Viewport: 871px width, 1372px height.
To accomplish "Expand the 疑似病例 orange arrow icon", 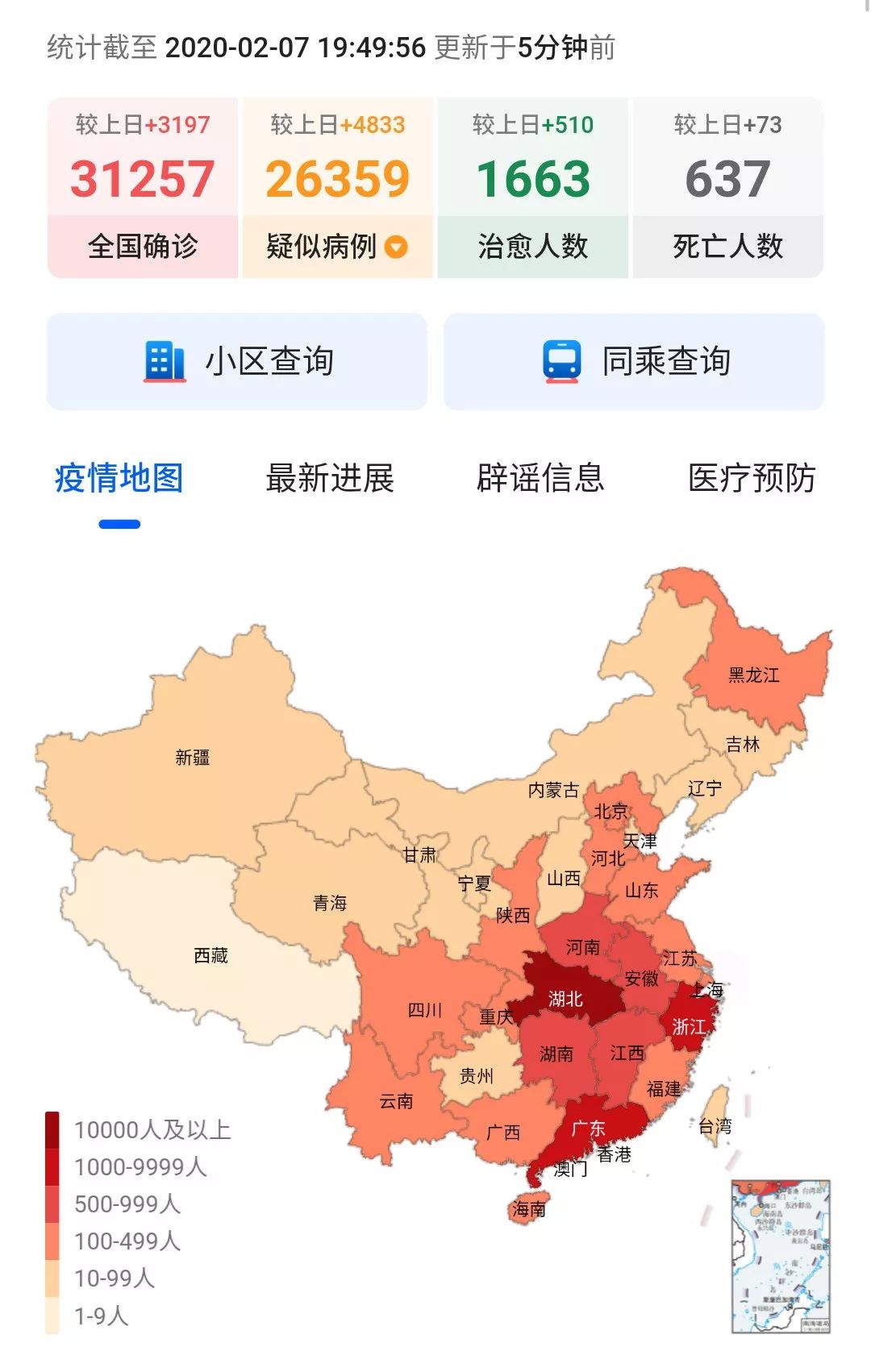I will [396, 247].
